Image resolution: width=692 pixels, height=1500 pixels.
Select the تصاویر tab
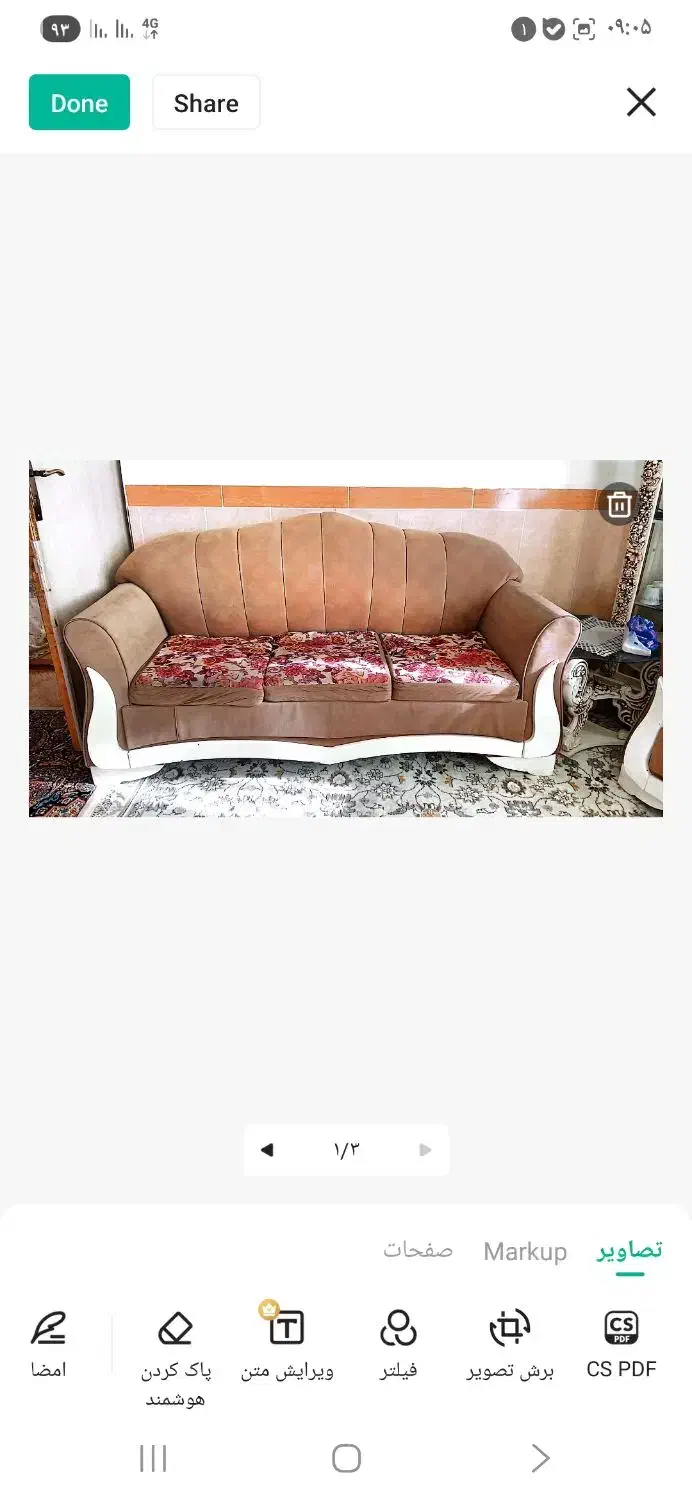click(630, 1250)
